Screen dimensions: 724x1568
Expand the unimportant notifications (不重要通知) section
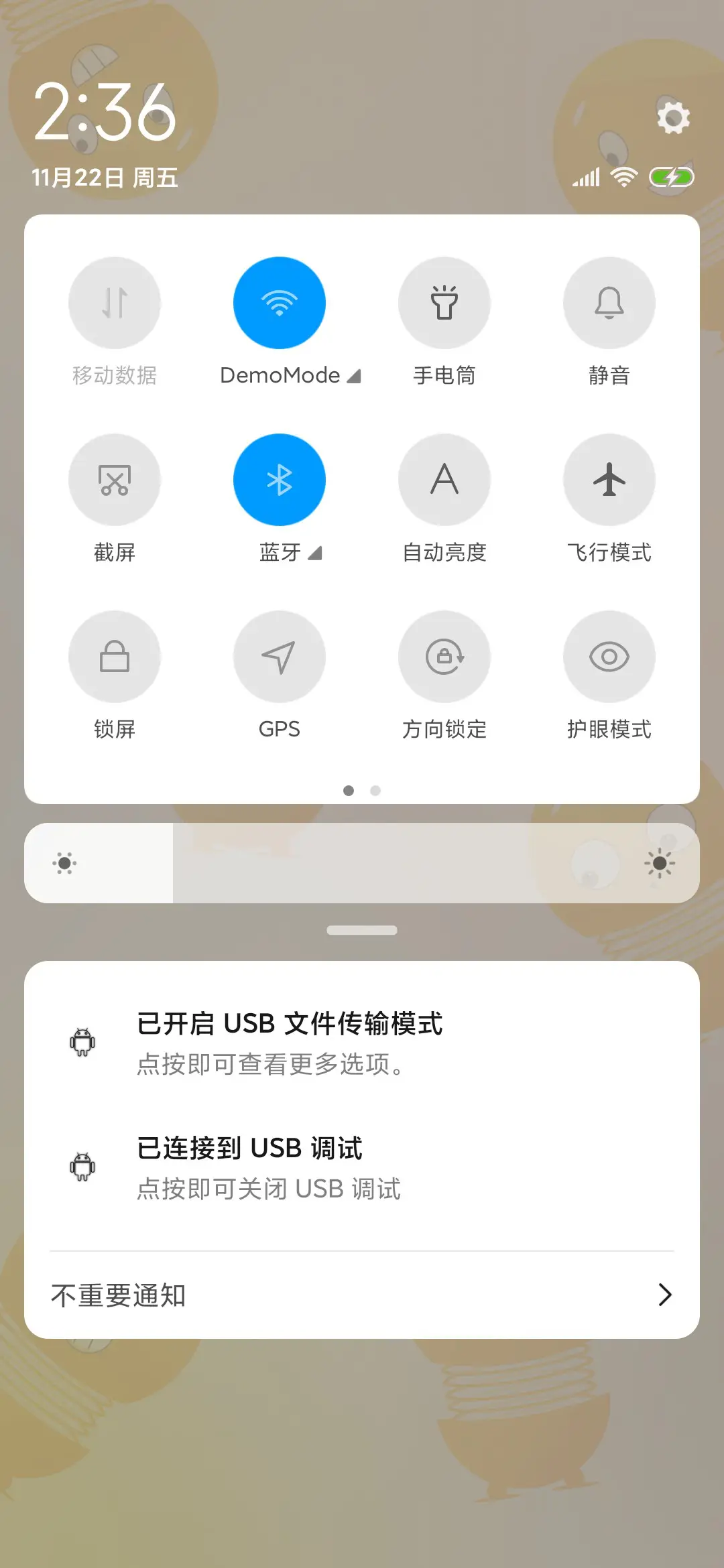(x=362, y=1295)
